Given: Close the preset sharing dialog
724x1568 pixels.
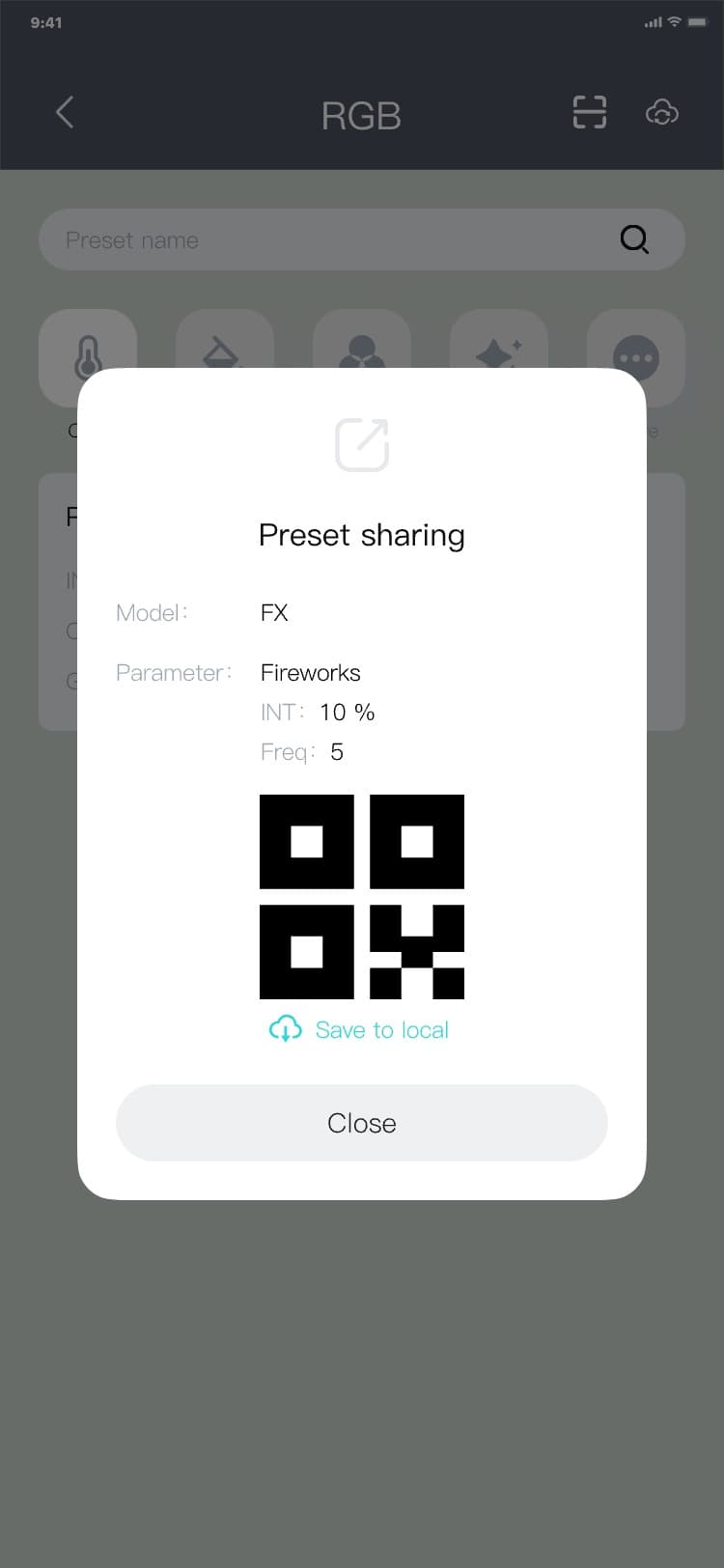Looking at the screenshot, I should click(x=361, y=1122).
